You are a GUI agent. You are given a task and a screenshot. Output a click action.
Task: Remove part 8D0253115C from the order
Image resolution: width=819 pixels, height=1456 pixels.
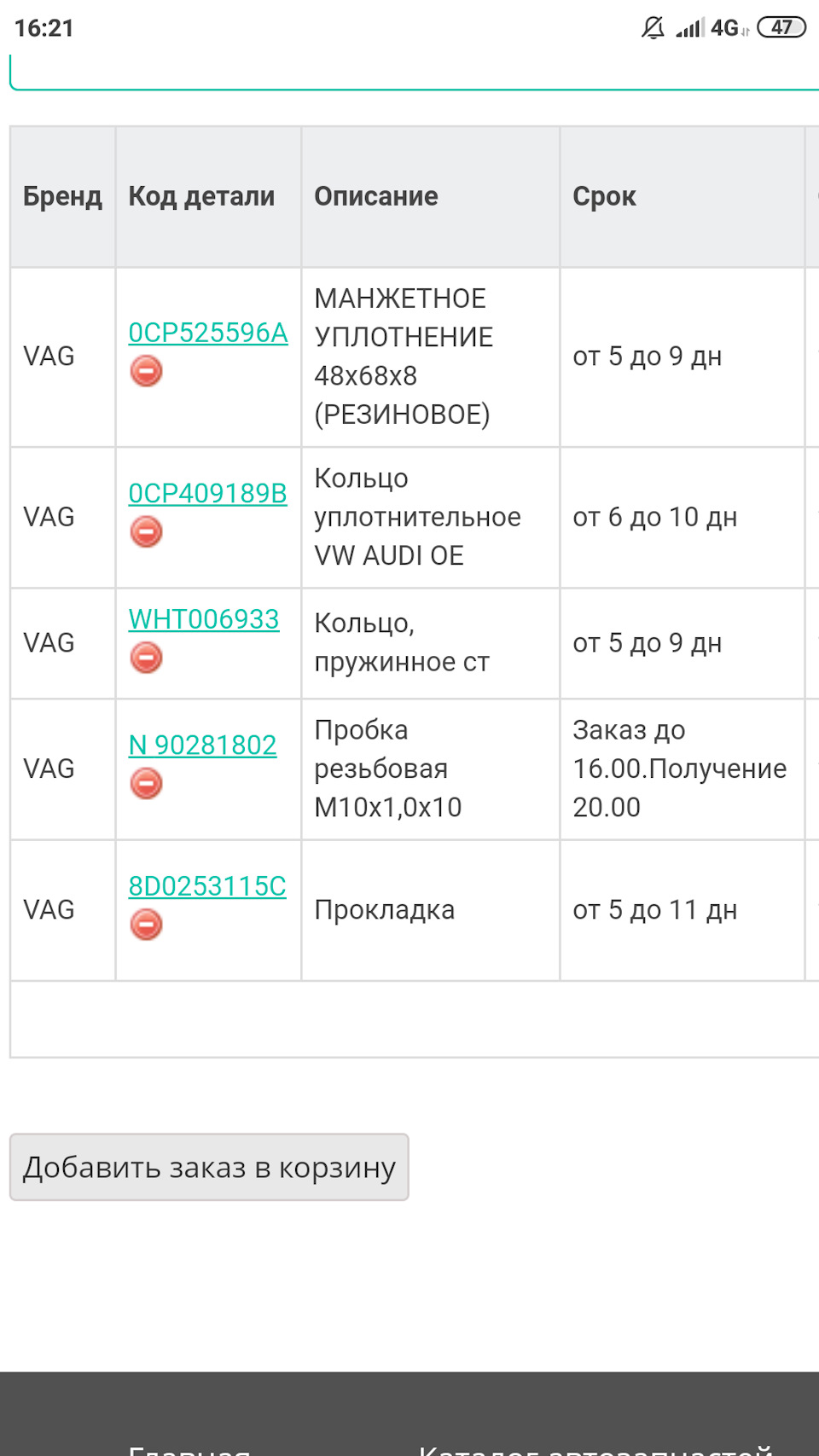146,925
